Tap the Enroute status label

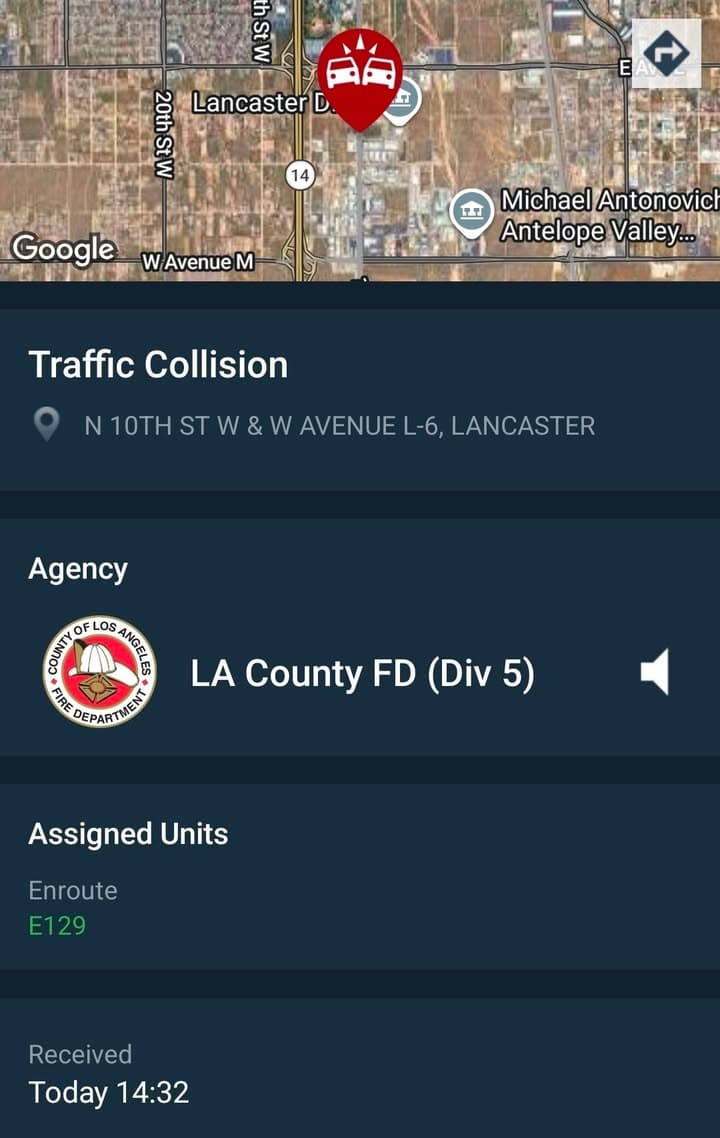[72, 889]
